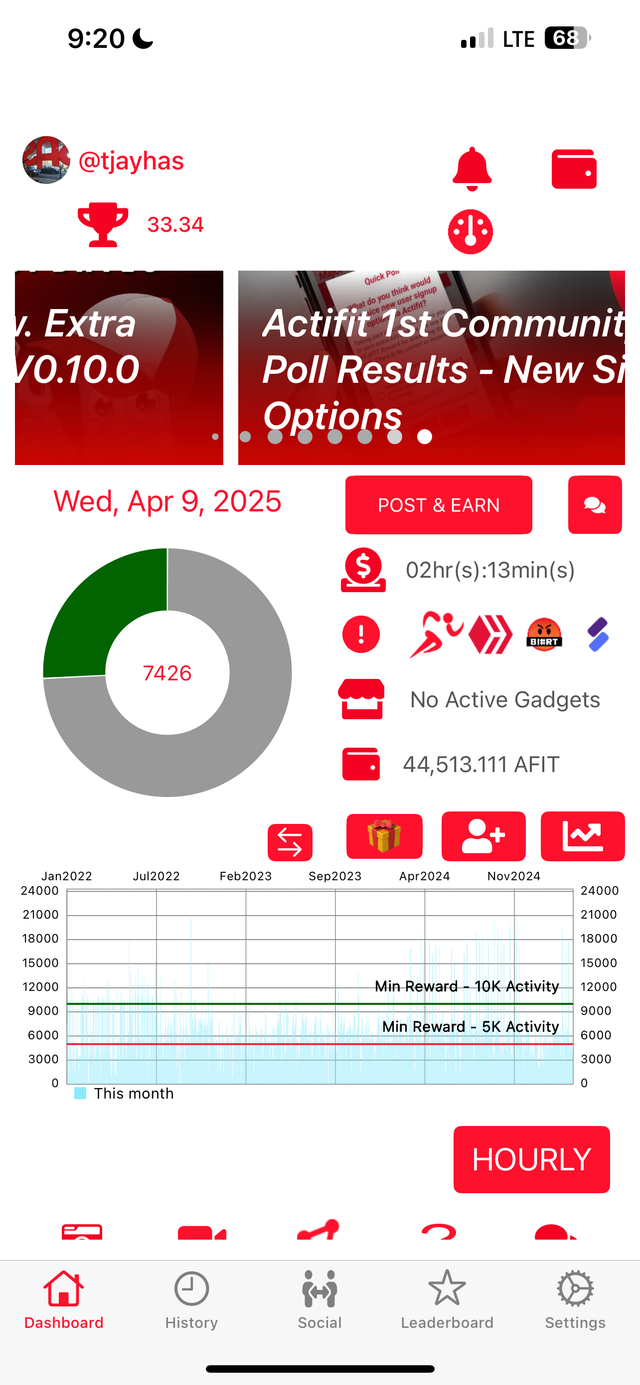The width and height of the screenshot is (640, 1385).
Task: Go to the Leaderboard tab
Action: [447, 1300]
